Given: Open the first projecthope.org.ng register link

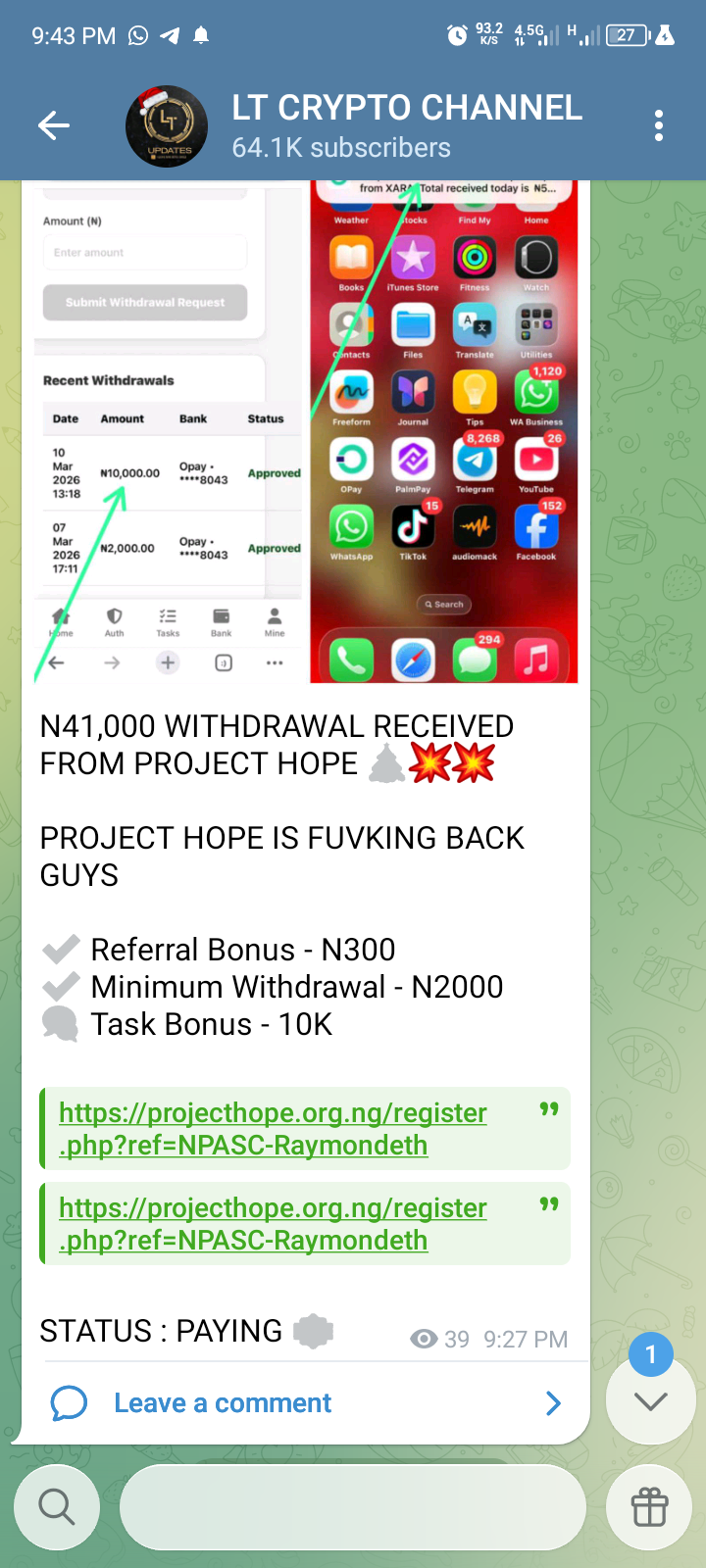Looking at the screenshot, I should 273,1129.
